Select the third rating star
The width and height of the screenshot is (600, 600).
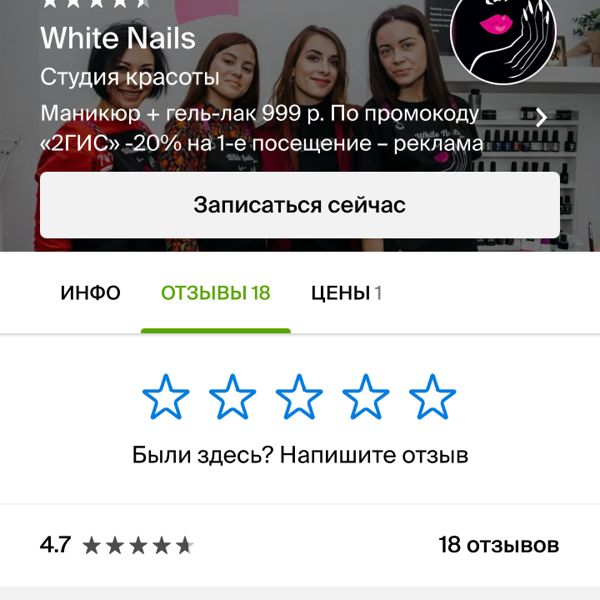(x=299, y=398)
